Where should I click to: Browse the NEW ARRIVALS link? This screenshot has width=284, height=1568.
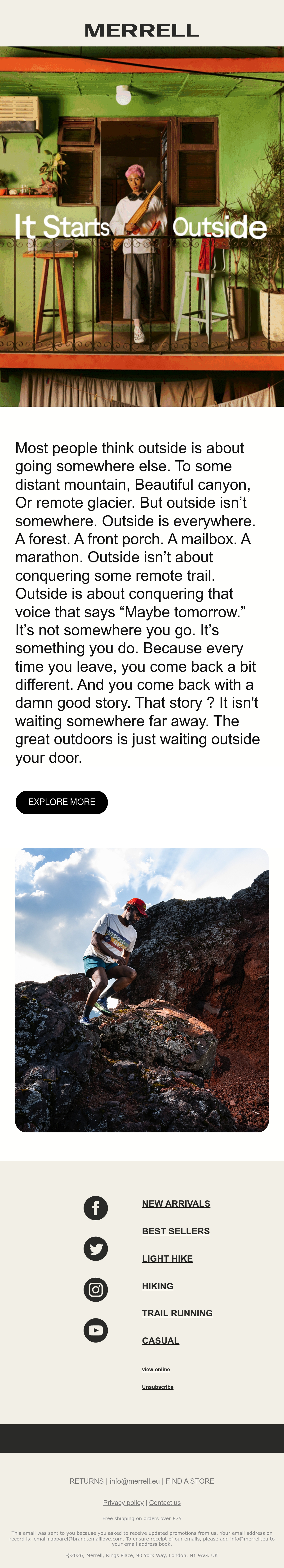176,1203
